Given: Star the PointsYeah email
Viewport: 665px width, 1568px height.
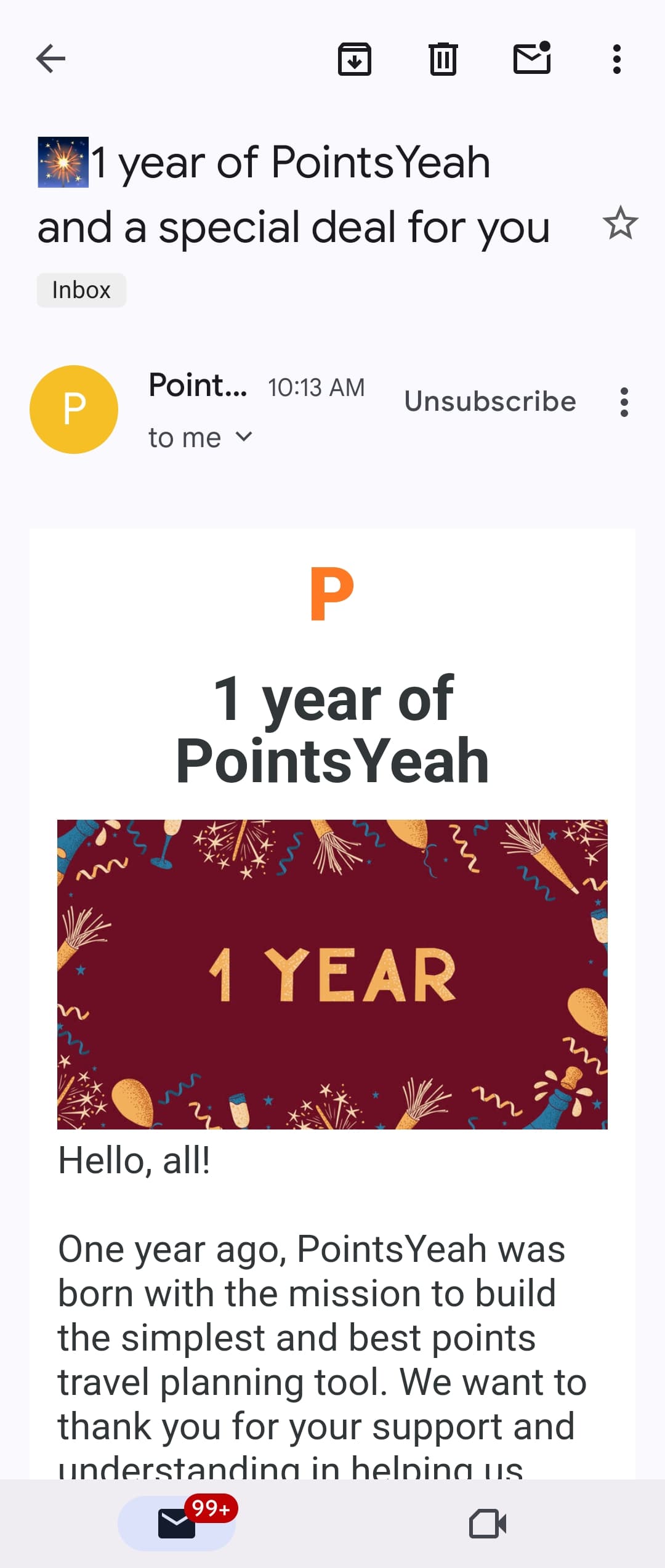Looking at the screenshot, I should tap(620, 223).
